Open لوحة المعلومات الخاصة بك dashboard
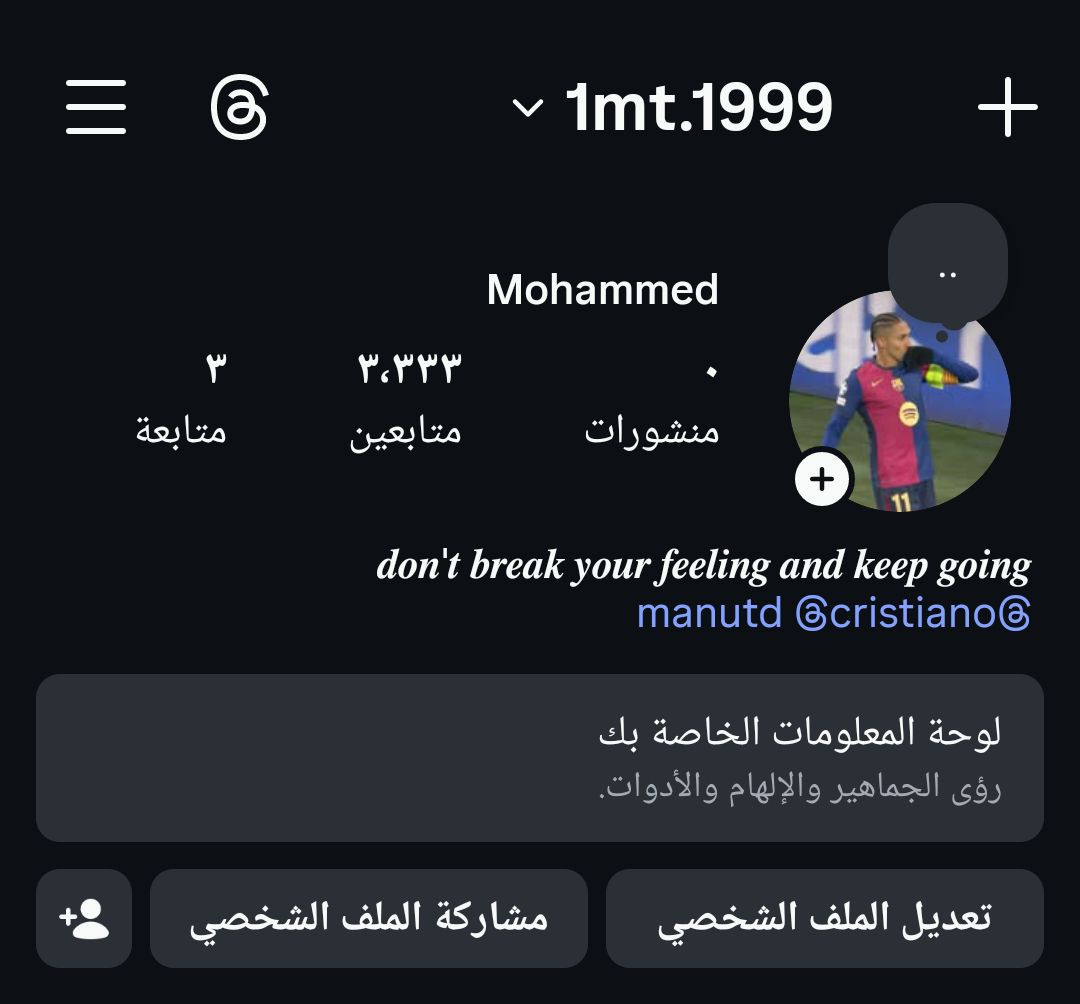The height and width of the screenshot is (1004, 1080). click(540, 757)
